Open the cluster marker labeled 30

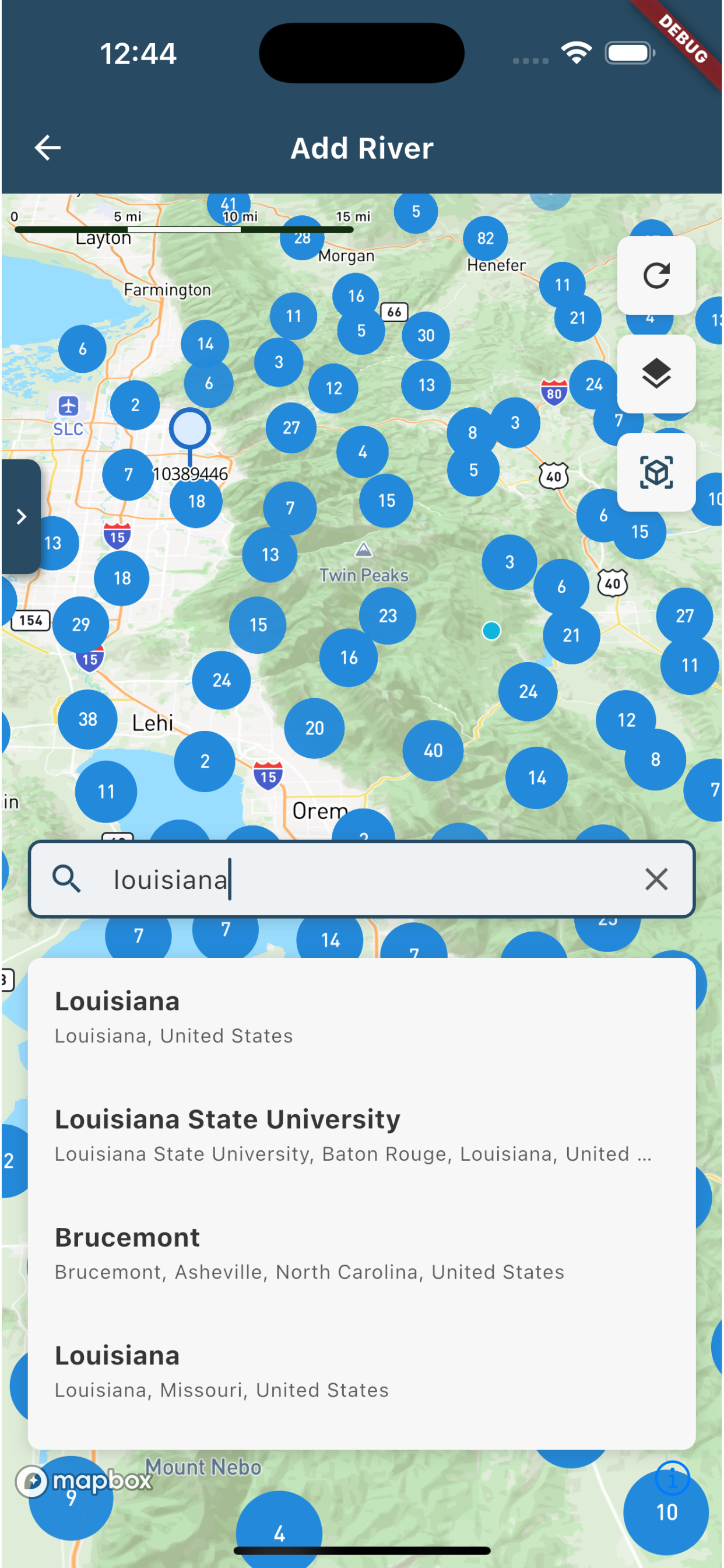pos(426,335)
